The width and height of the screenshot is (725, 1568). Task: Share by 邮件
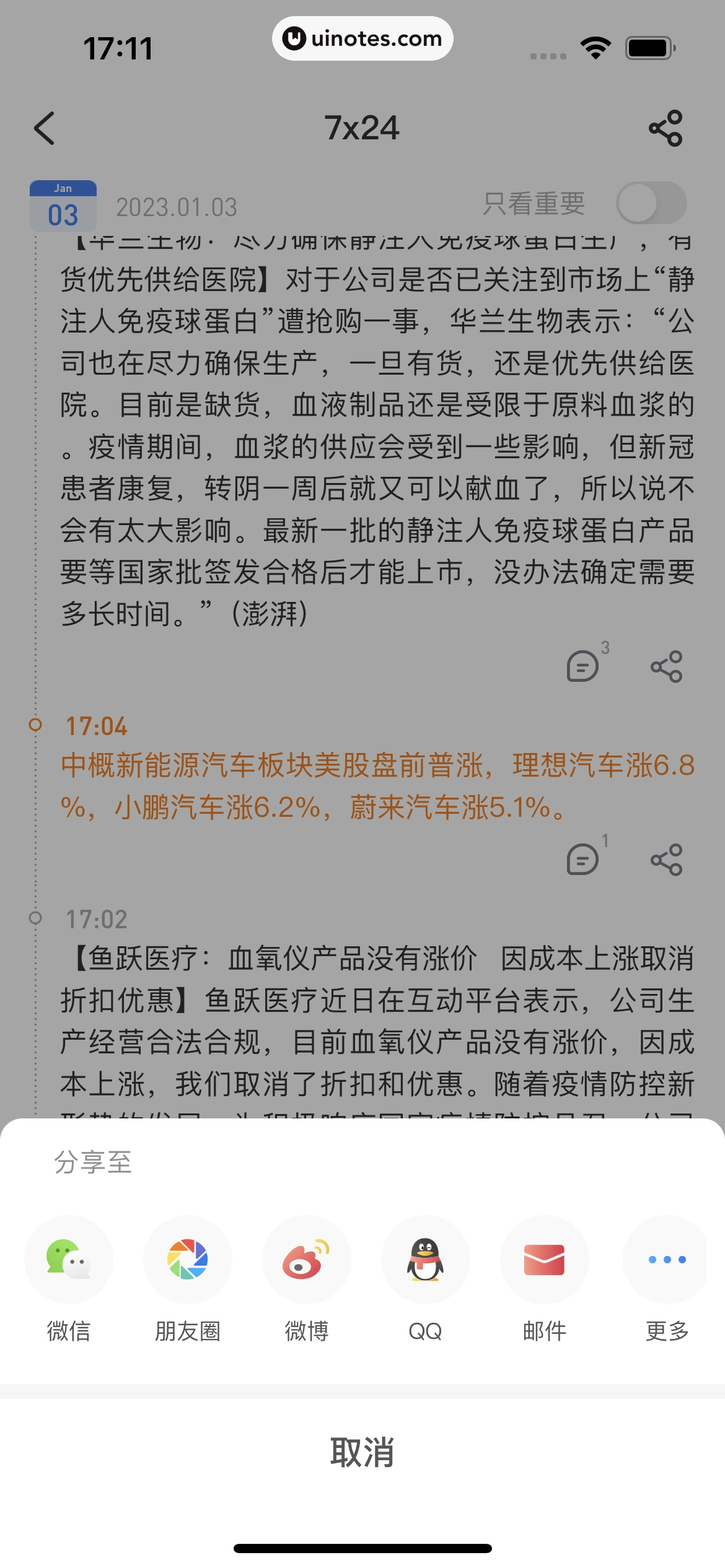[x=544, y=1260]
